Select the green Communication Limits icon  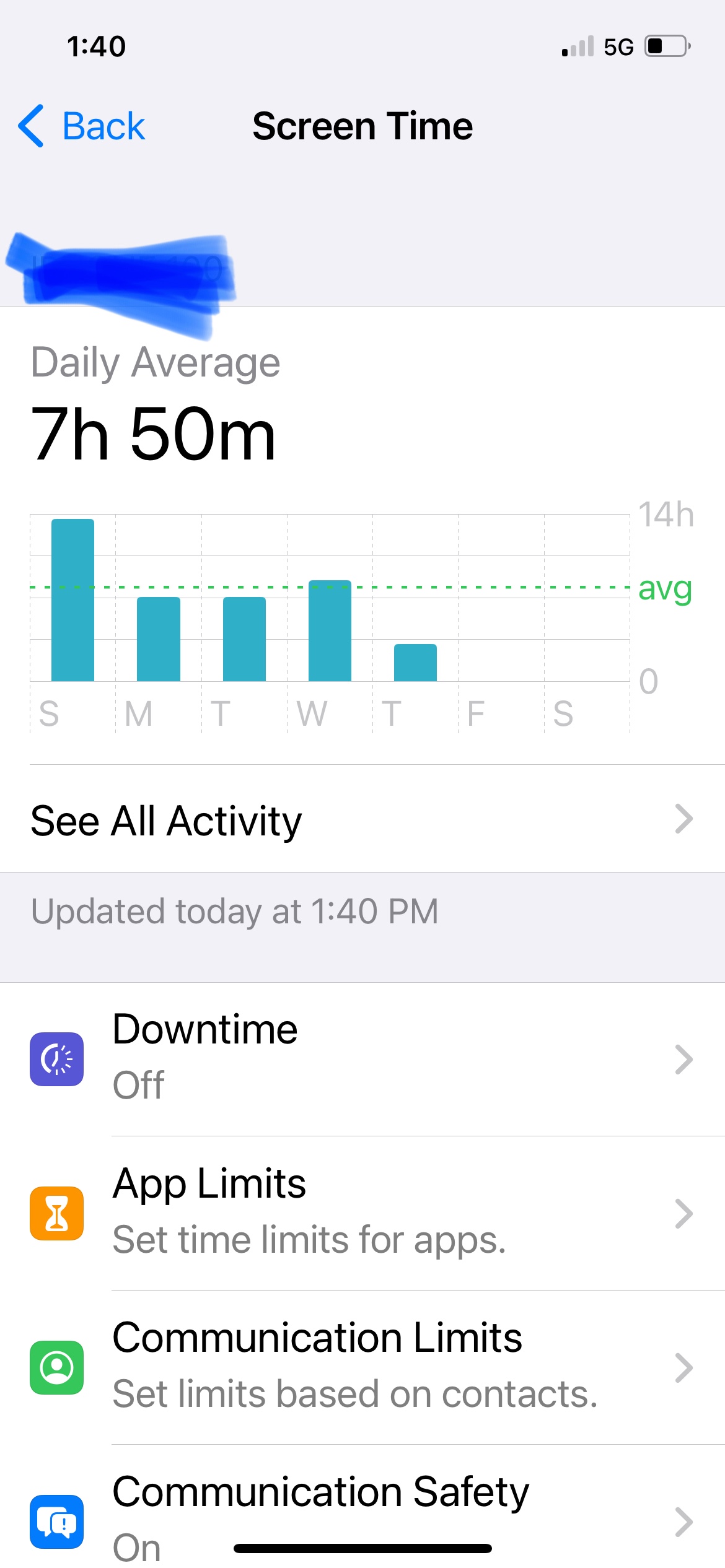(x=56, y=1369)
